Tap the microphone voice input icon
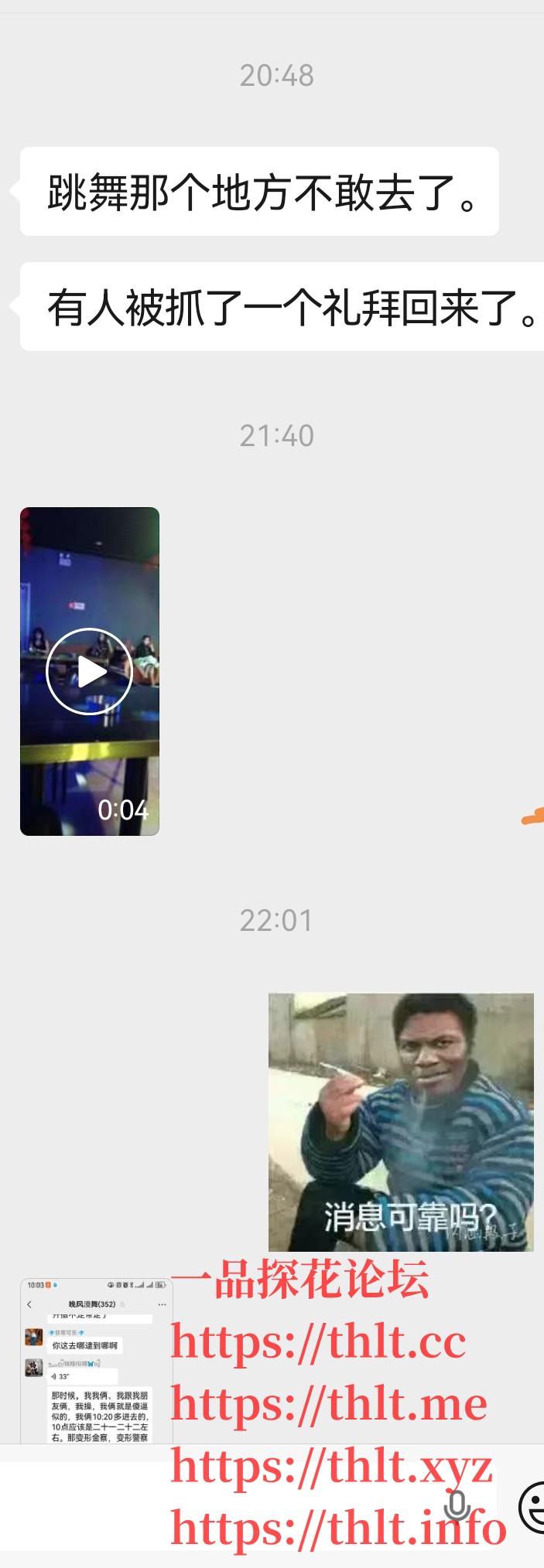 pyautogui.click(x=457, y=1505)
